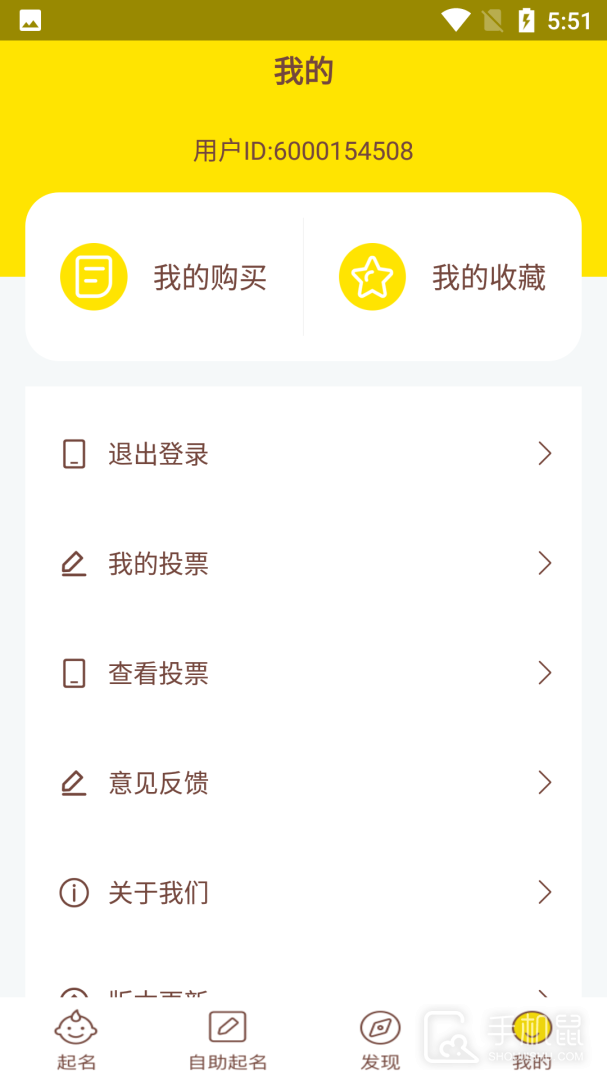This screenshot has height=1080, width=607.
Task: Open 关于我们 about page
Action: point(303,892)
